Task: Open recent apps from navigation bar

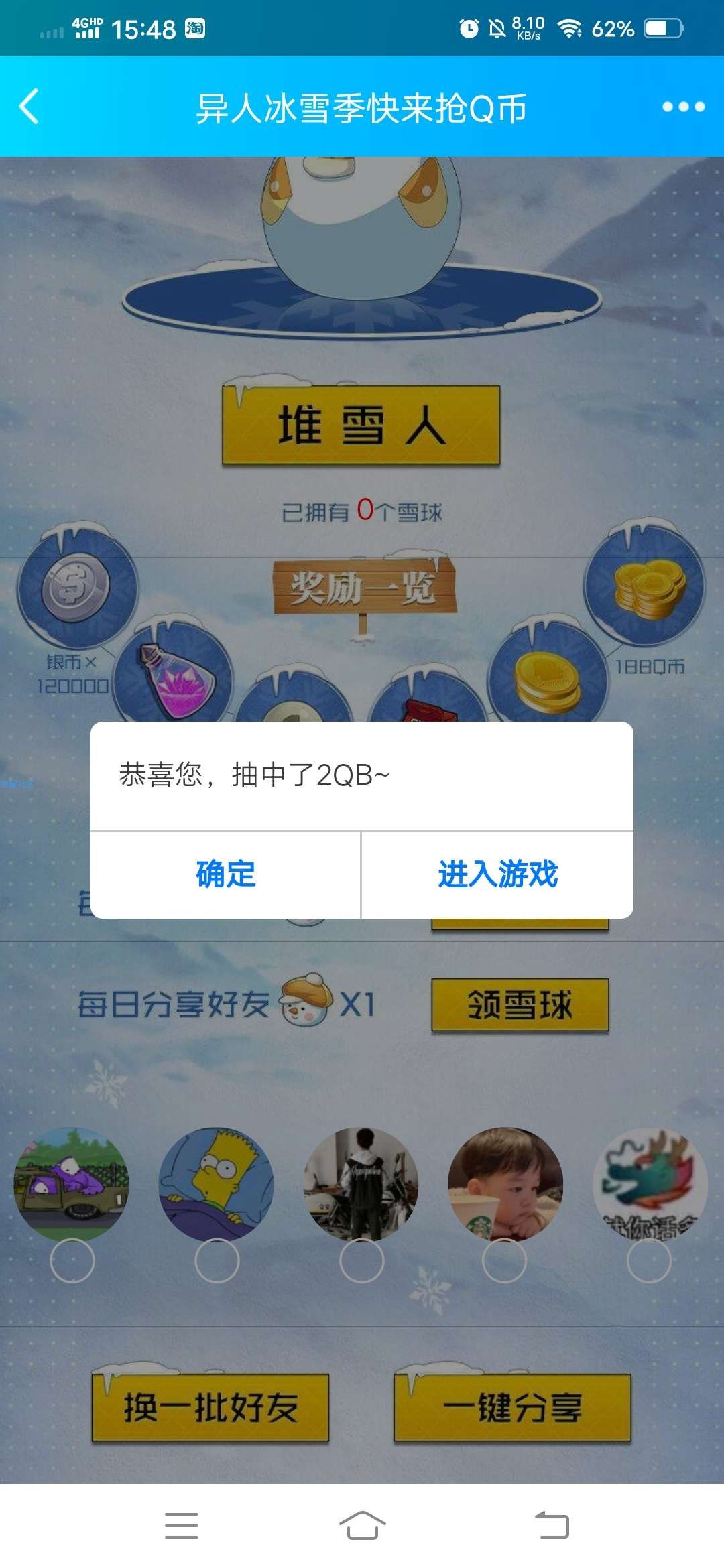Action: pyautogui.click(x=182, y=1526)
